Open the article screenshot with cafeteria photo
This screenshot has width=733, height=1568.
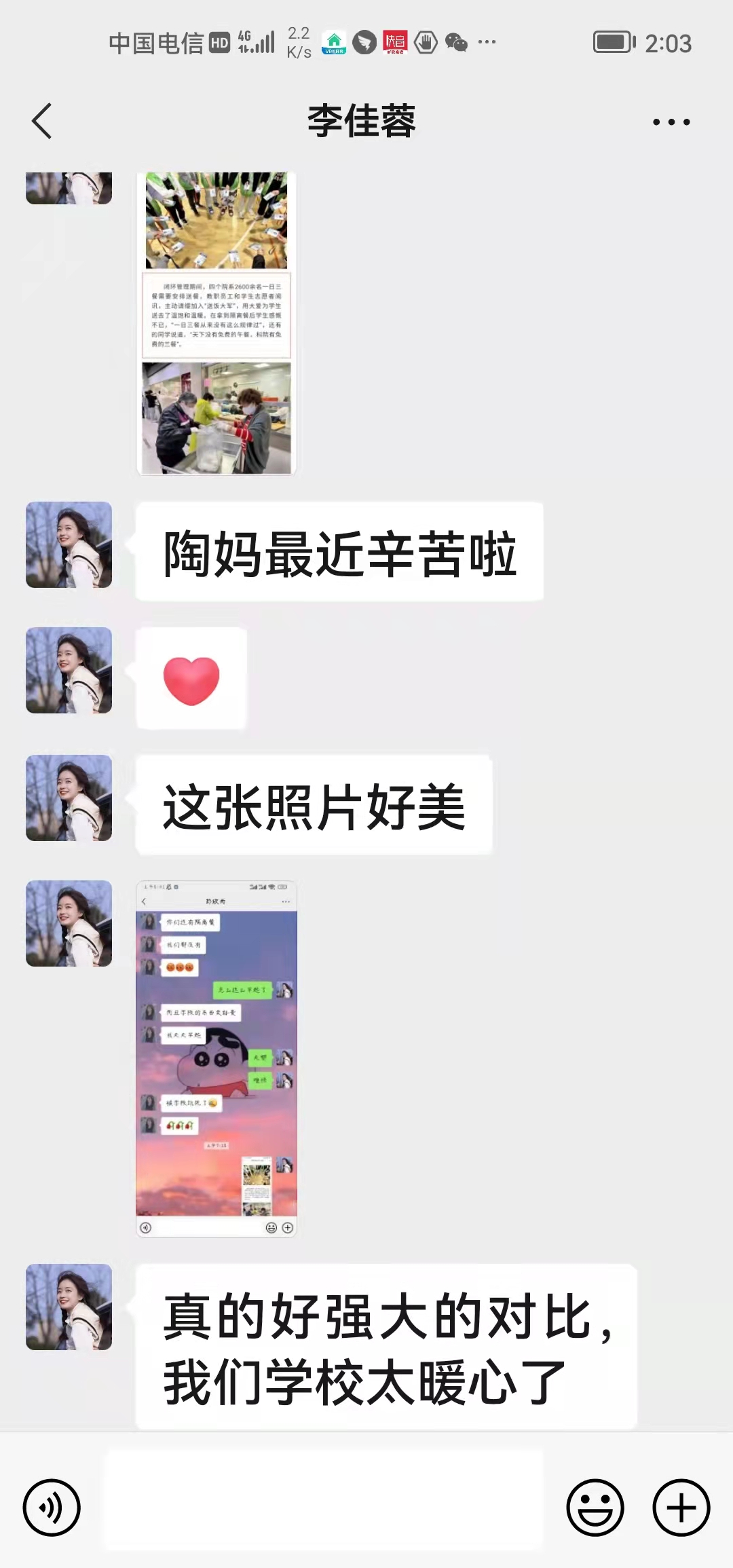point(217,323)
